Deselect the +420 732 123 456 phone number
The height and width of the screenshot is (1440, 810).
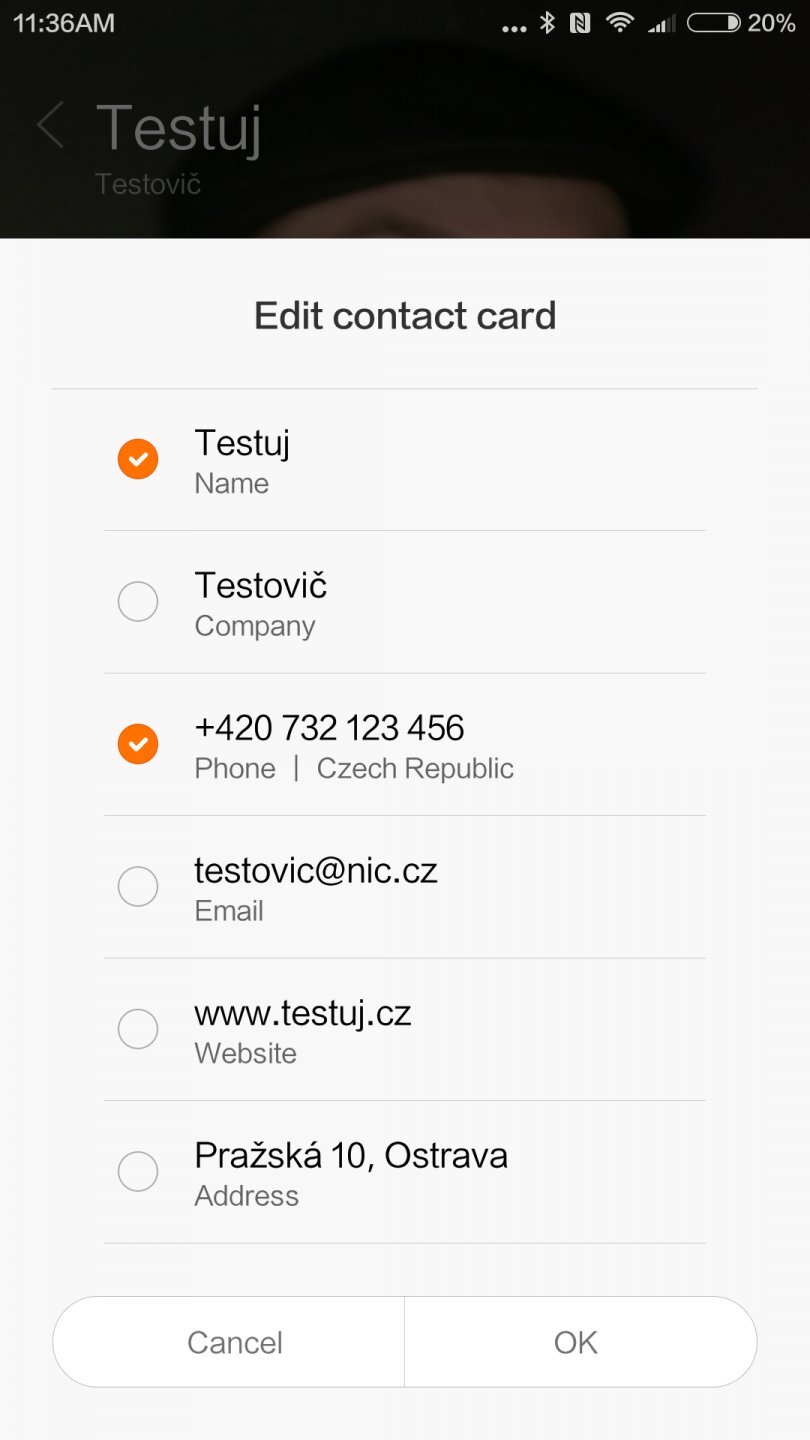[x=138, y=744]
